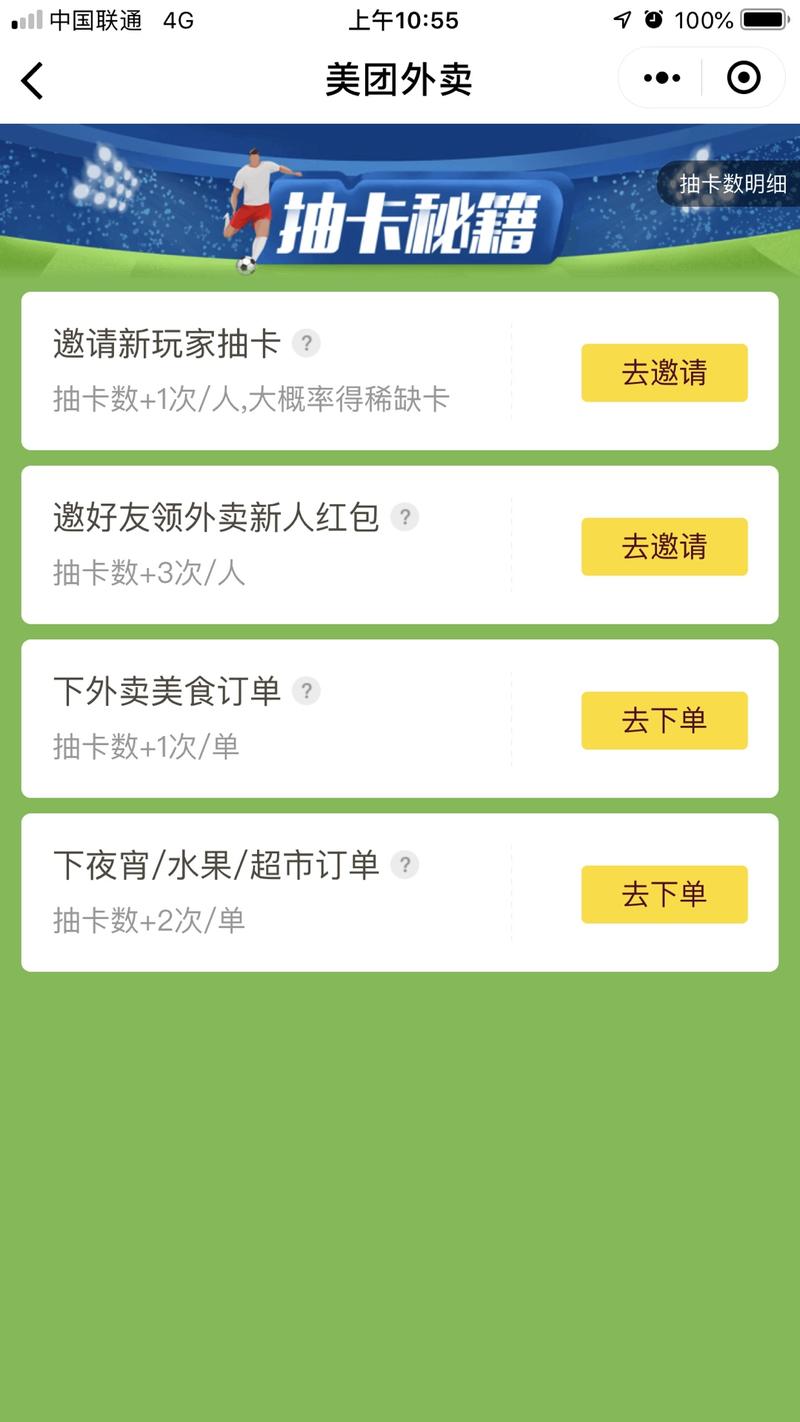Tap 去邀请 for the newcomer red packet task
Screen dimensions: 800x1422
click(x=664, y=546)
